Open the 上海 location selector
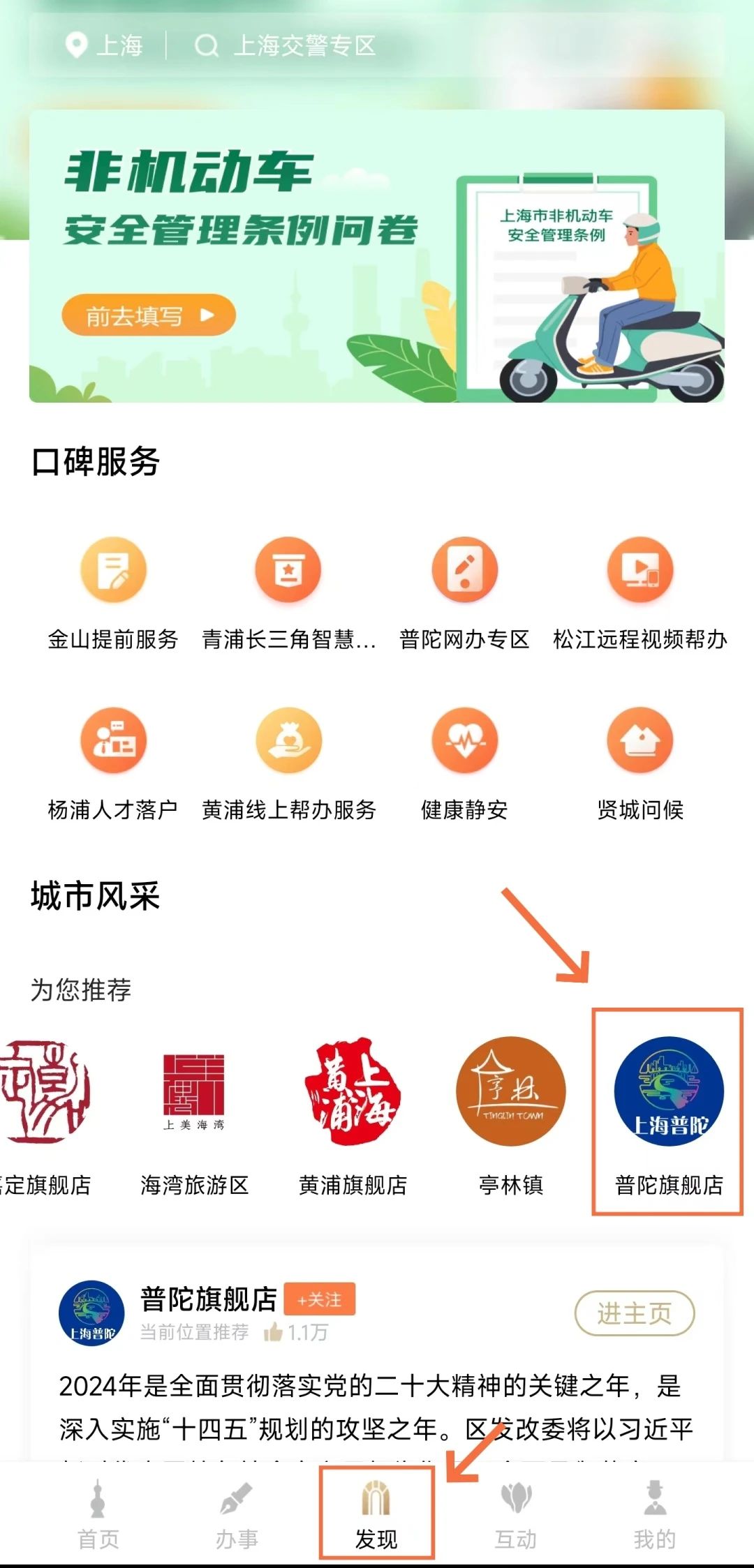The image size is (754, 1568). 105,46
